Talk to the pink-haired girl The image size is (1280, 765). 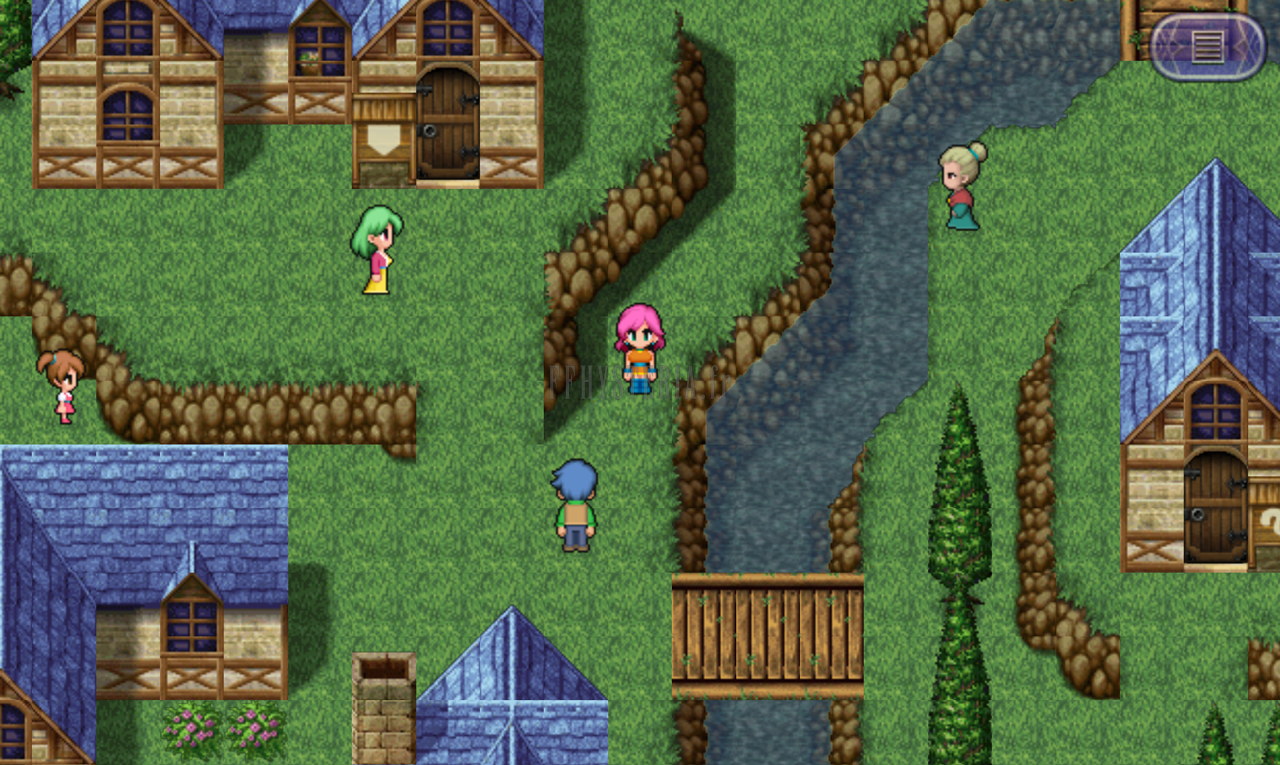coord(640,349)
